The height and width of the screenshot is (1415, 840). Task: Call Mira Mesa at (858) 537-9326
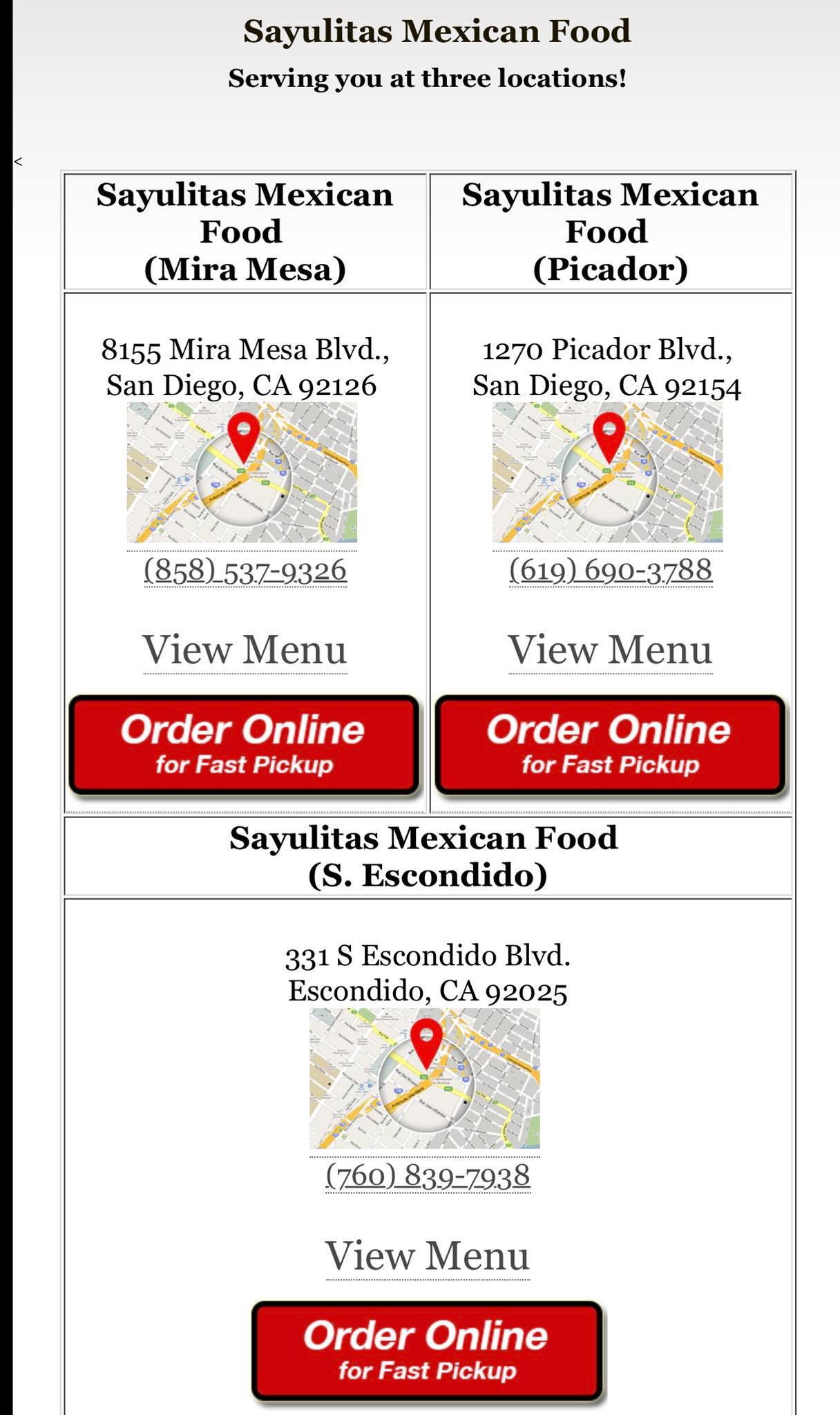(245, 571)
